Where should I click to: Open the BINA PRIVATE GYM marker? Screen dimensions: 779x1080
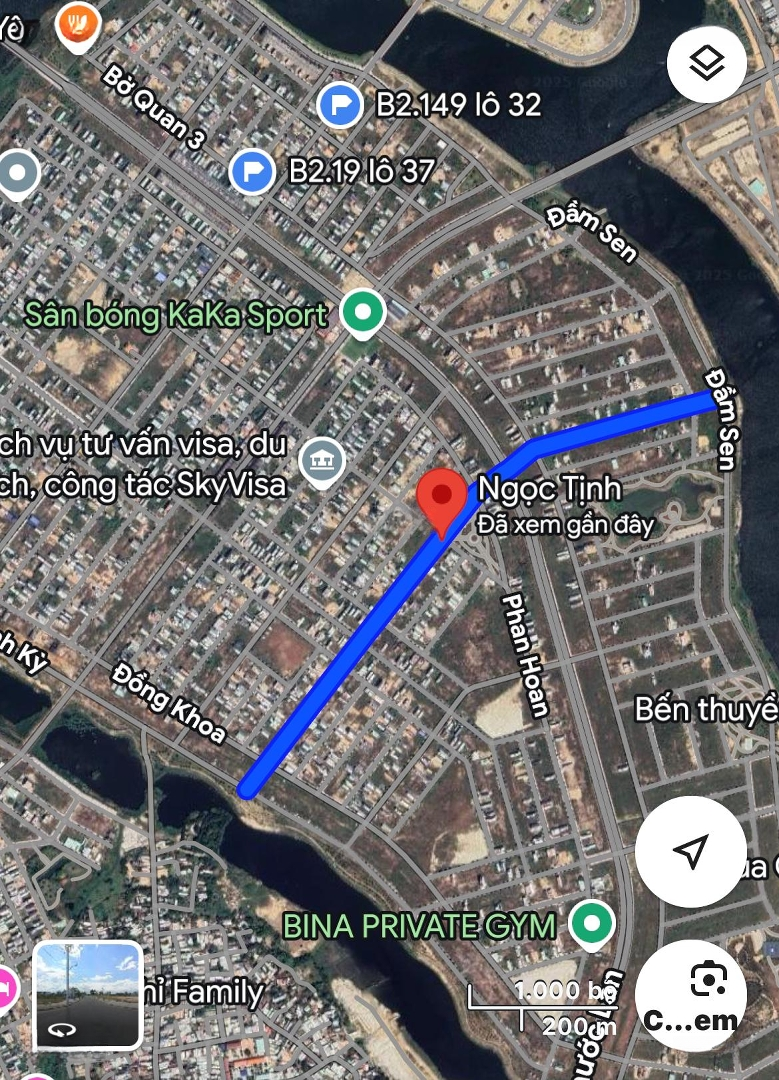(x=592, y=925)
